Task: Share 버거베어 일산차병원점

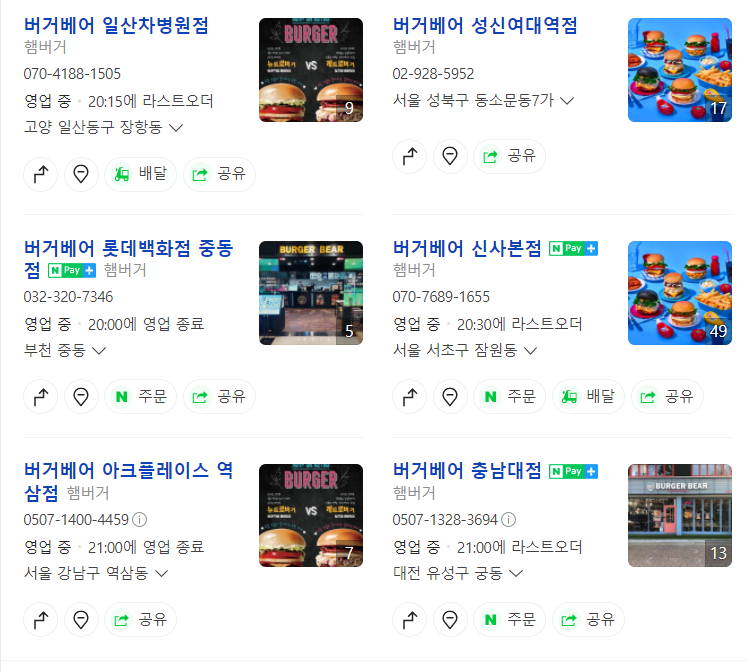Action: point(218,174)
